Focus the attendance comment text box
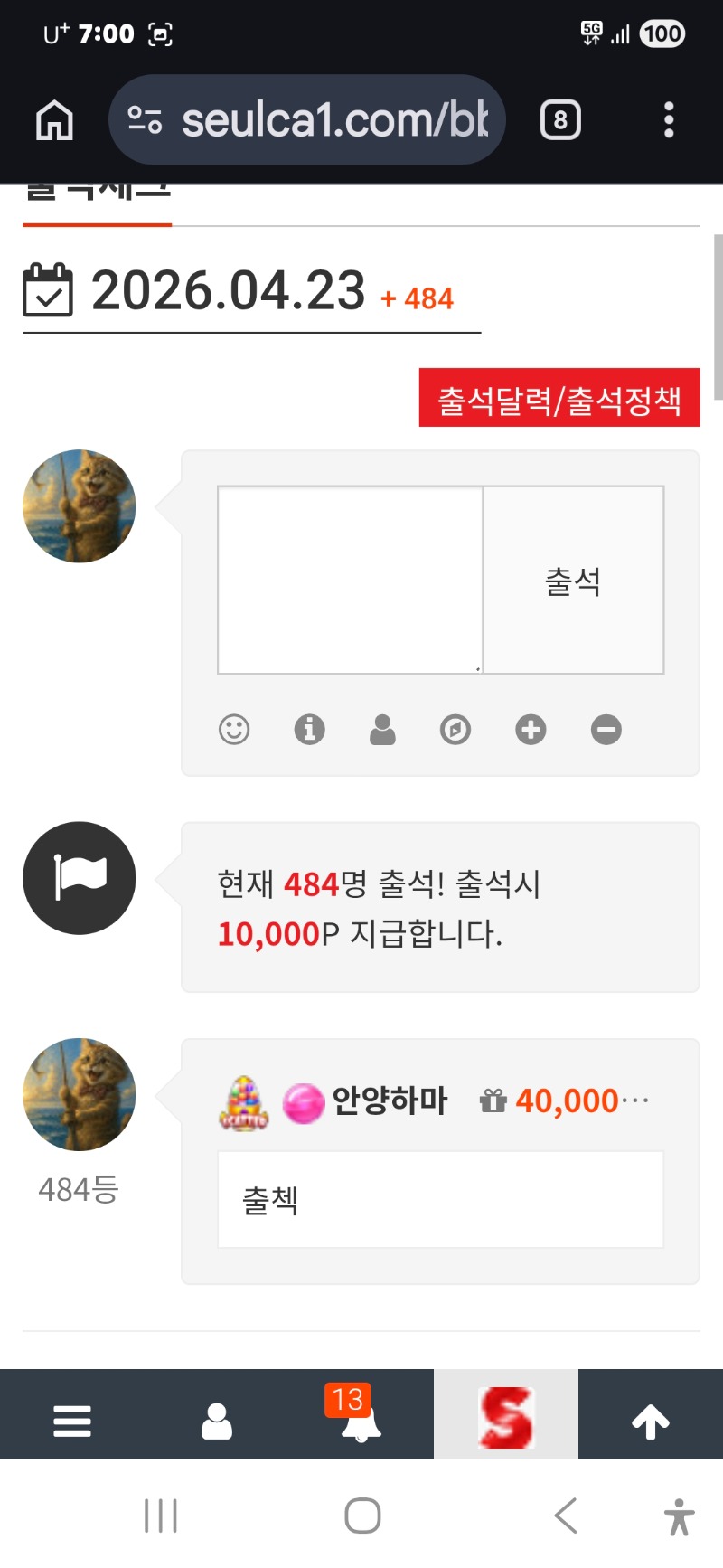The height and width of the screenshot is (1568, 723). click(350, 580)
